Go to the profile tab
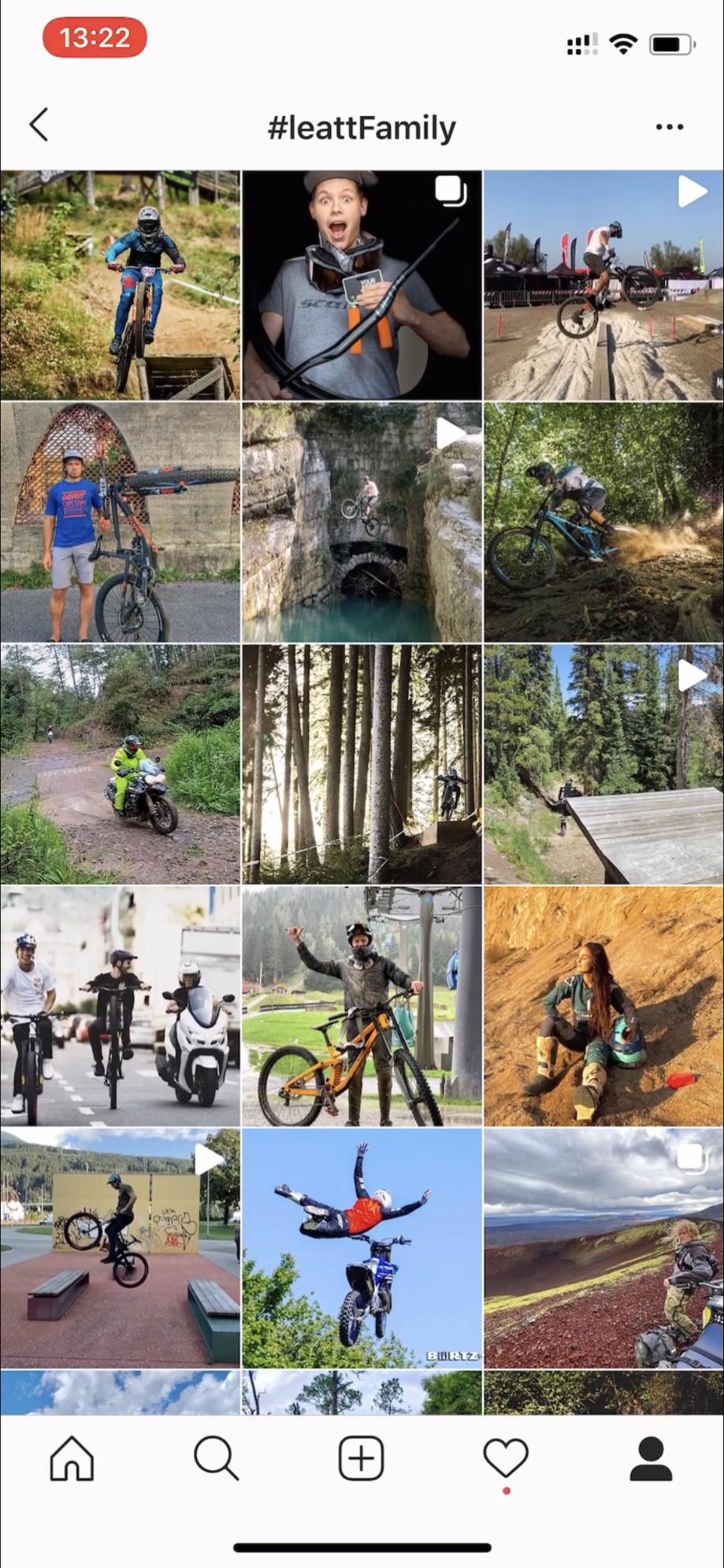 tap(651, 1458)
